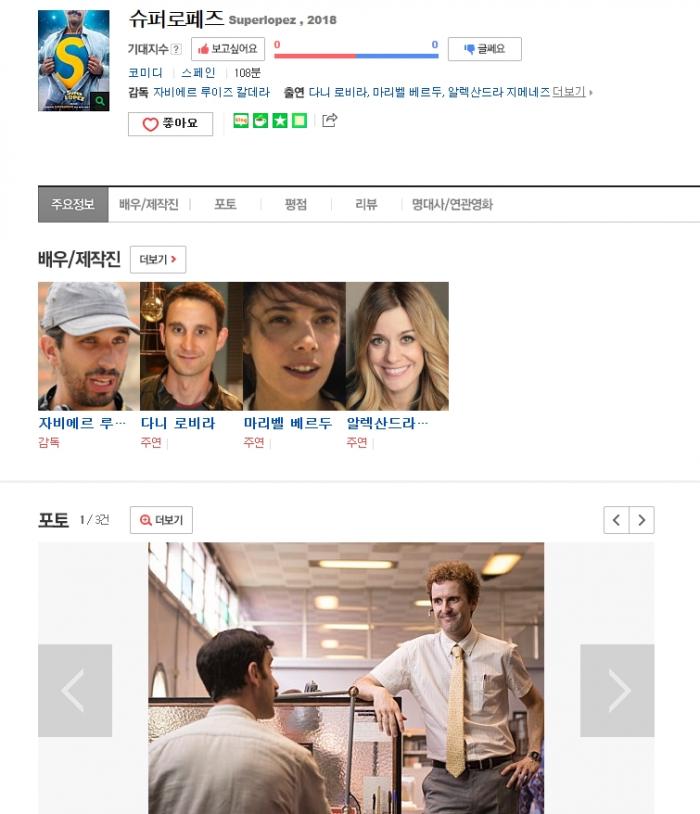700x814 pixels.
Task: Expand cast list with 더보기 link
Action: pos(569,92)
